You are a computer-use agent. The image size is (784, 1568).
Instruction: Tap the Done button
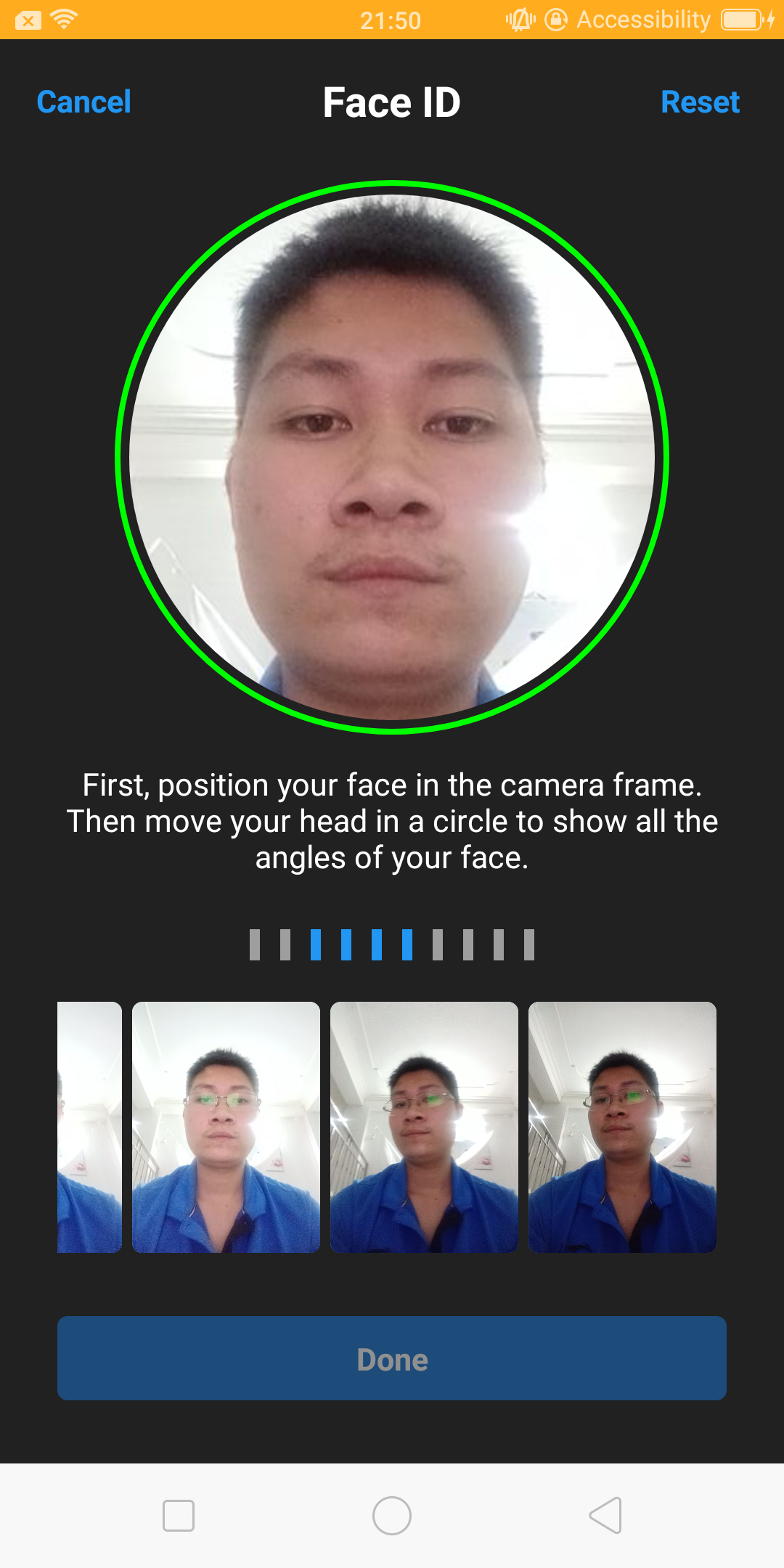(x=392, y=1358)
